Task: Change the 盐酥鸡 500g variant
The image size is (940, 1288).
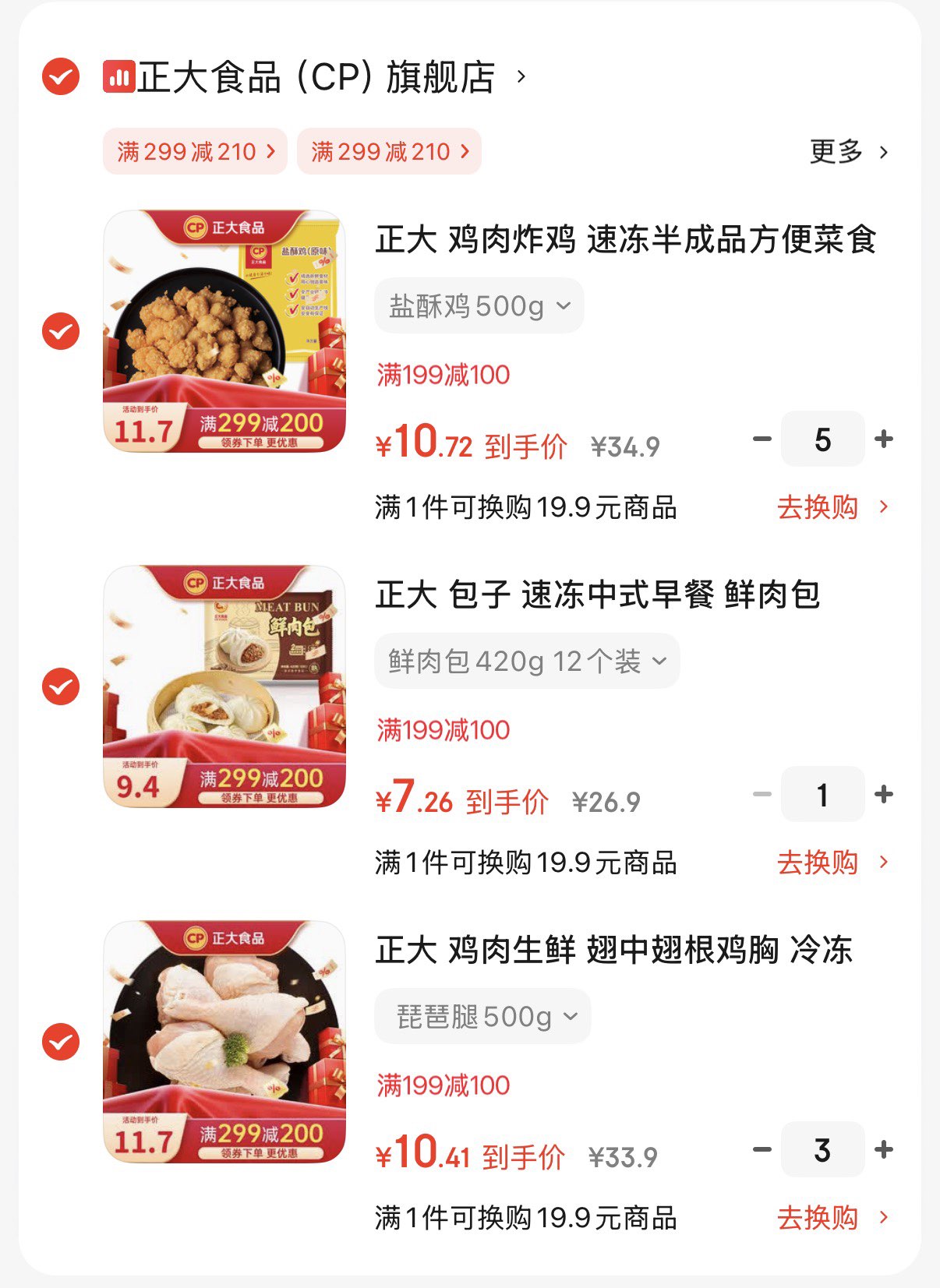Action: 479,306
